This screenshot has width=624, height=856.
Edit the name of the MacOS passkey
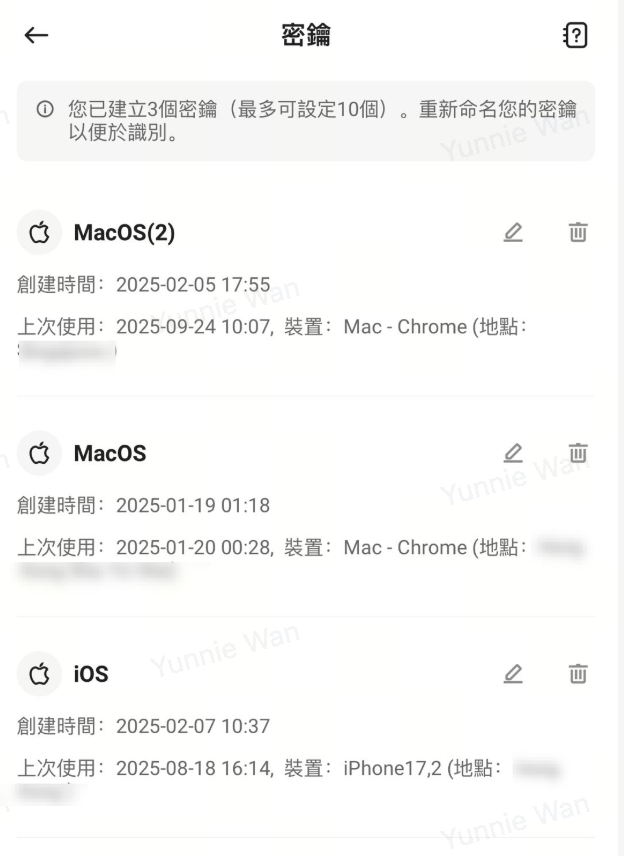[x=513, y=453]
